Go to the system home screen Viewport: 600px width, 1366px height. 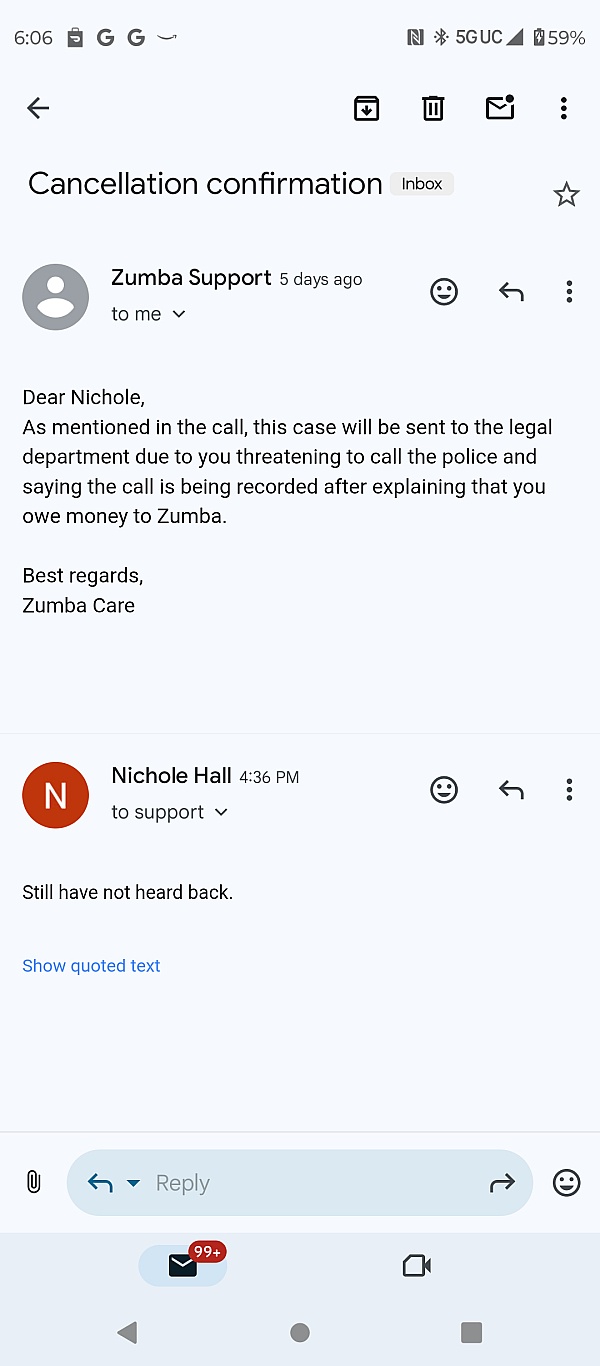coord(300,1332)
